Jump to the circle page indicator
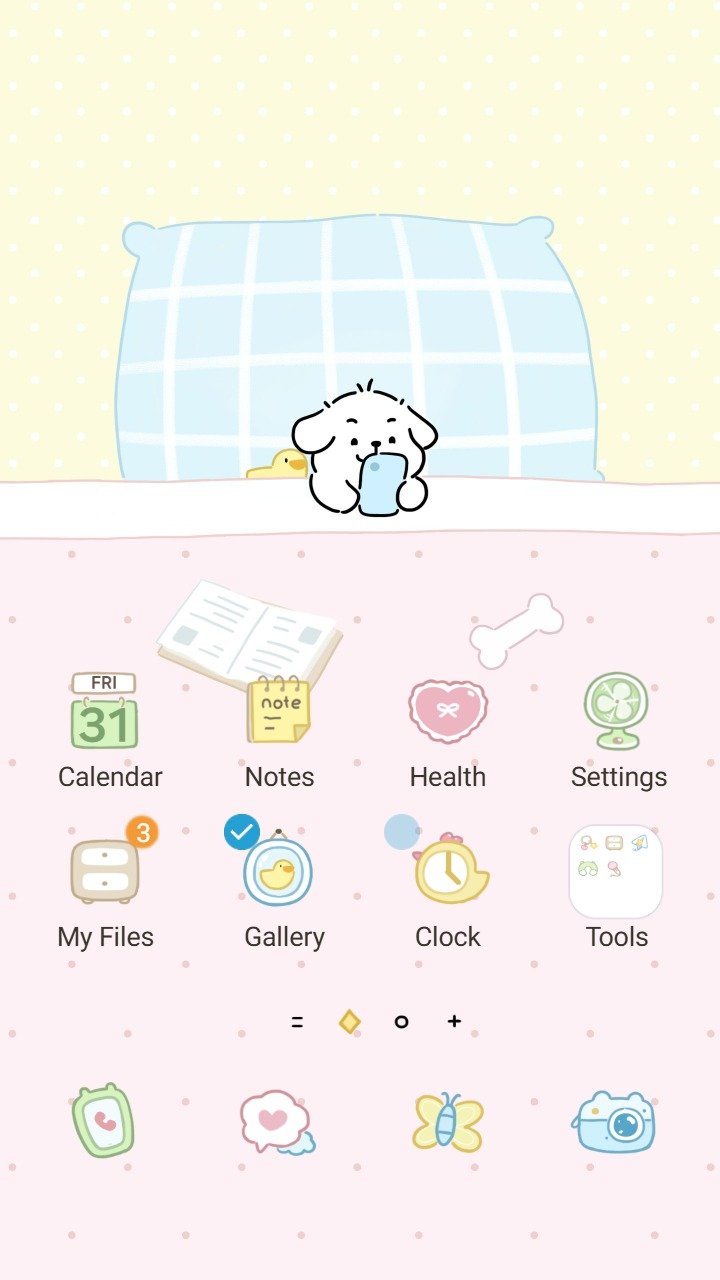The image size is (720, 1280). pyautogui.click(x=402, y=1022)
